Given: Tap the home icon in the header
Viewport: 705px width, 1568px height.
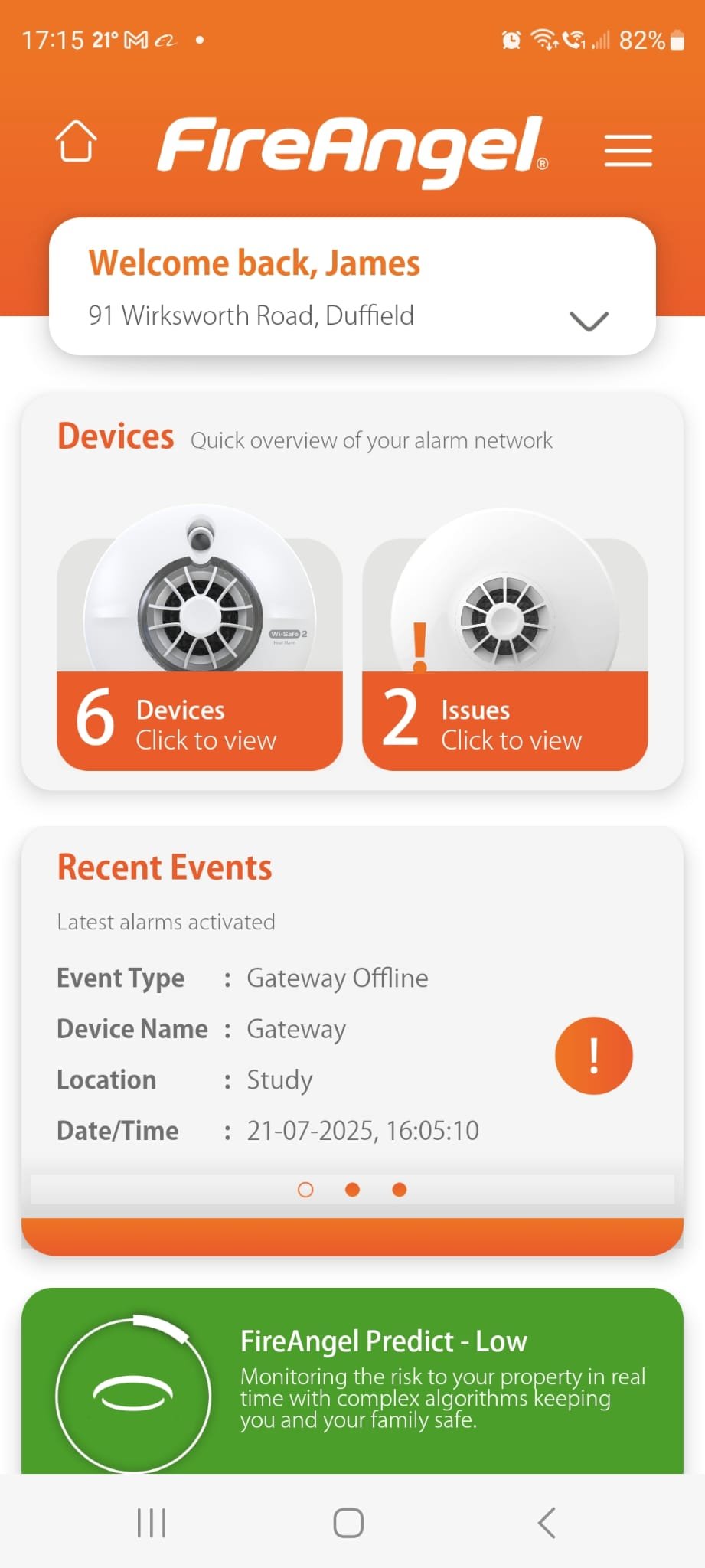Looking at the screenshot, I should point(76,142).
